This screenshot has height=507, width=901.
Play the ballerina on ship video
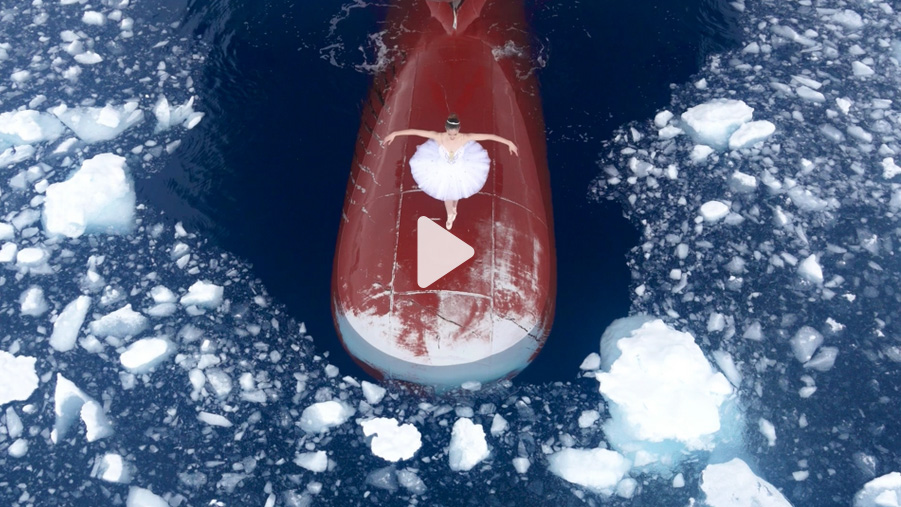pos(443,252)
